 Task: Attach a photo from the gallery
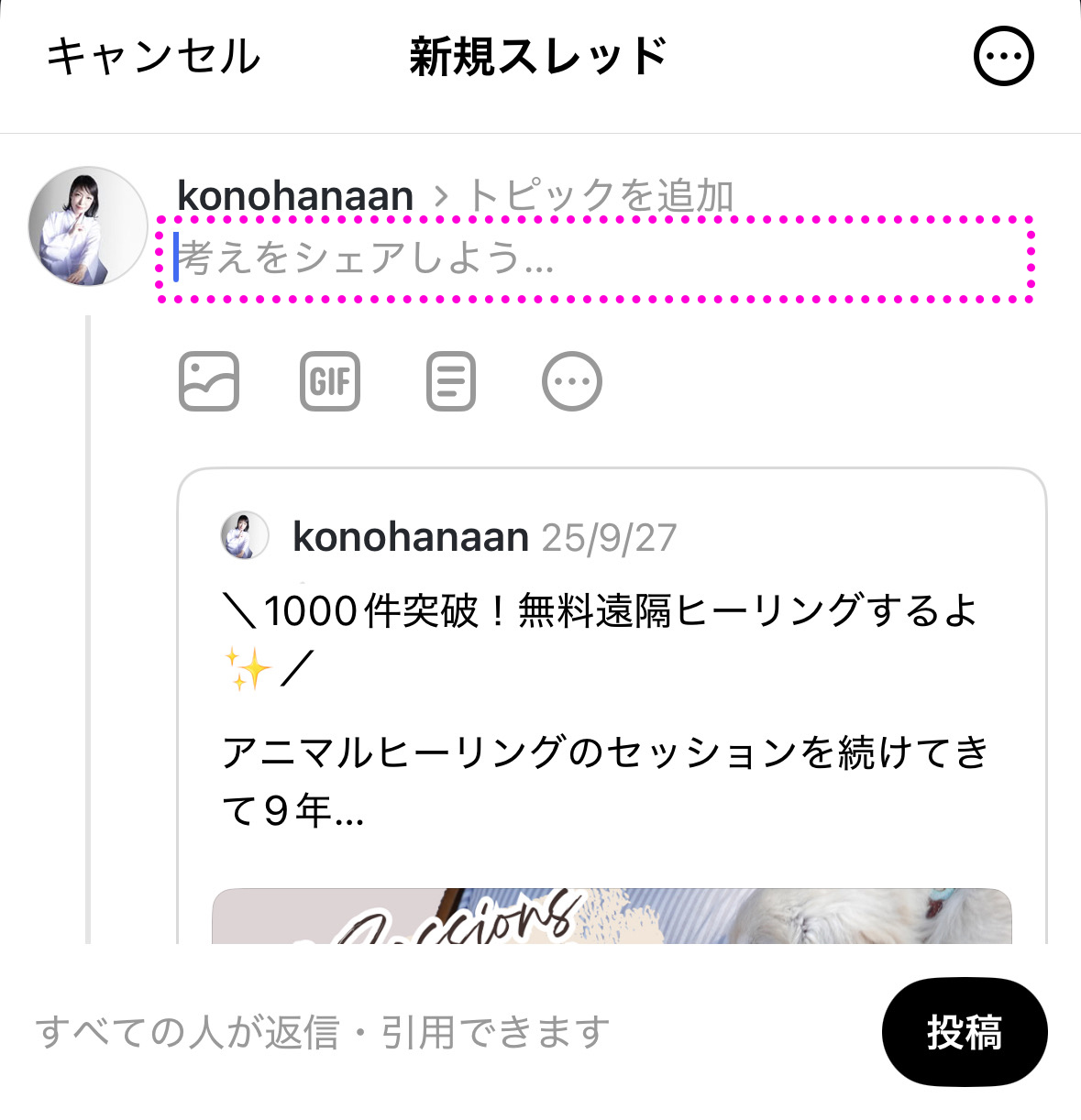(209, 381)
